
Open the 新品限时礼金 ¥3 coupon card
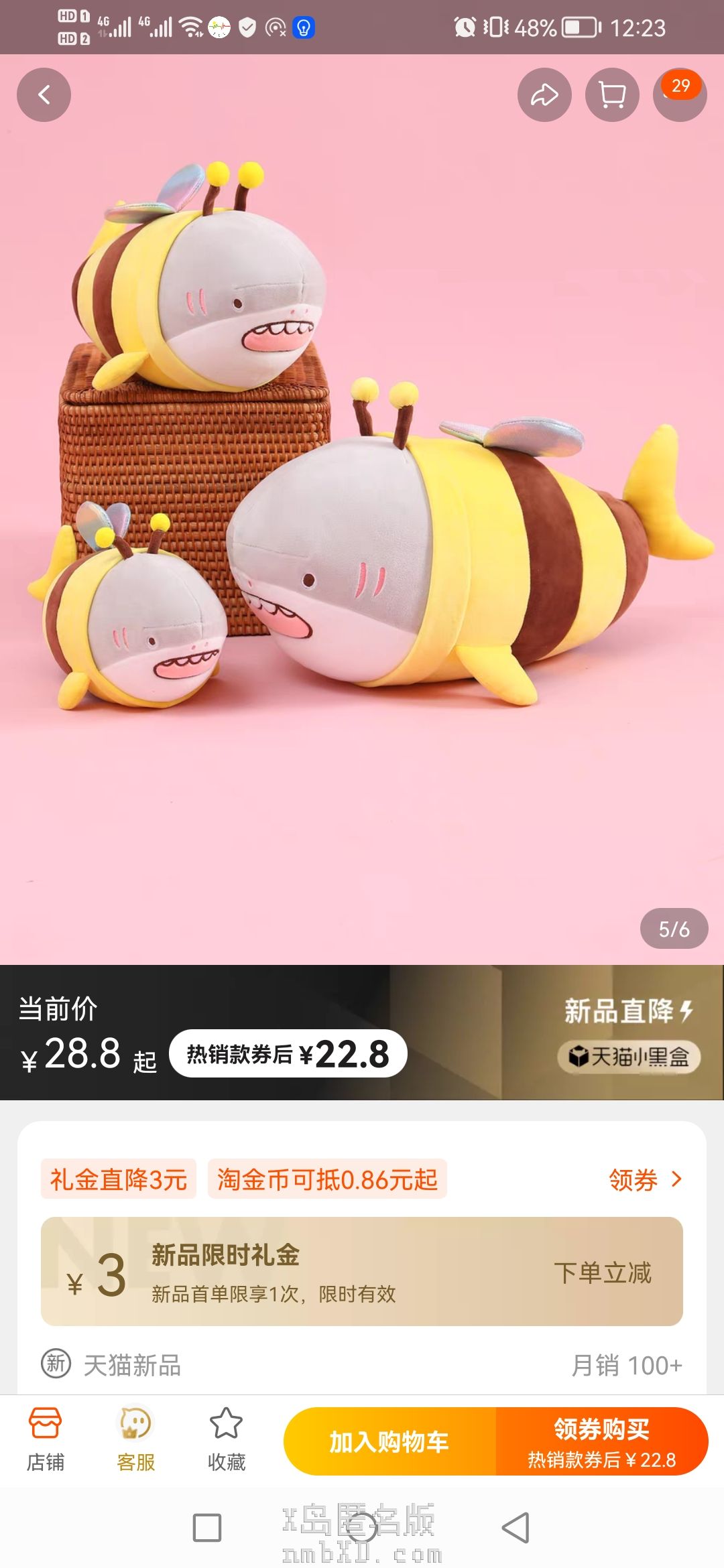[362, 1271]
